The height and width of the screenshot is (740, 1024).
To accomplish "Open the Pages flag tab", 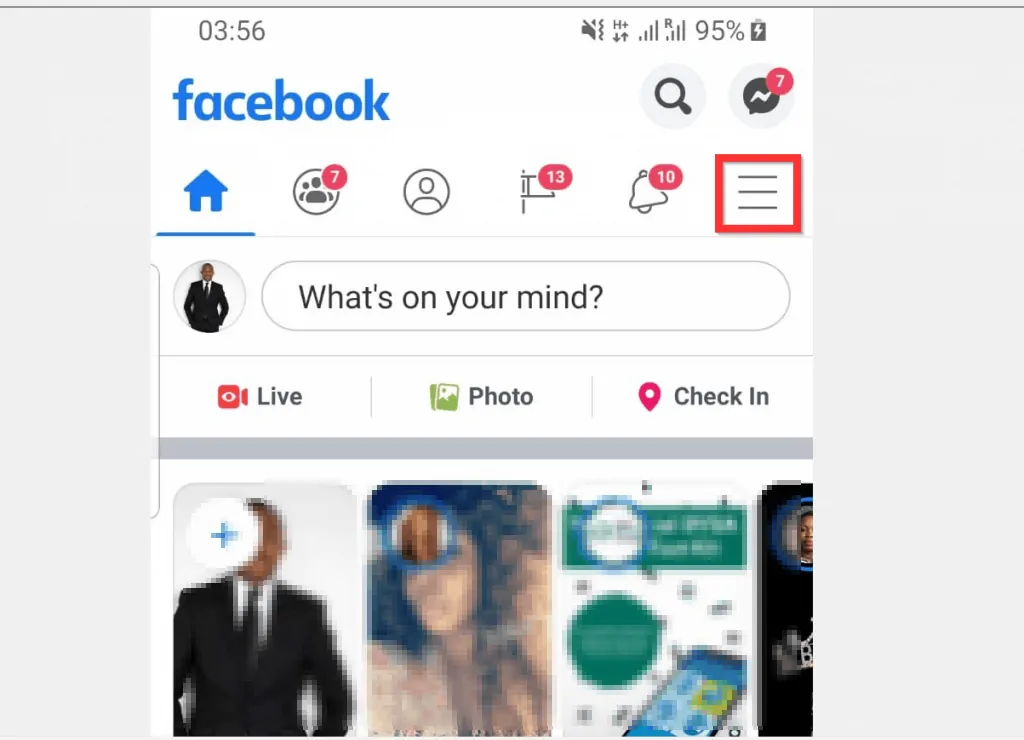I will 537,191.
